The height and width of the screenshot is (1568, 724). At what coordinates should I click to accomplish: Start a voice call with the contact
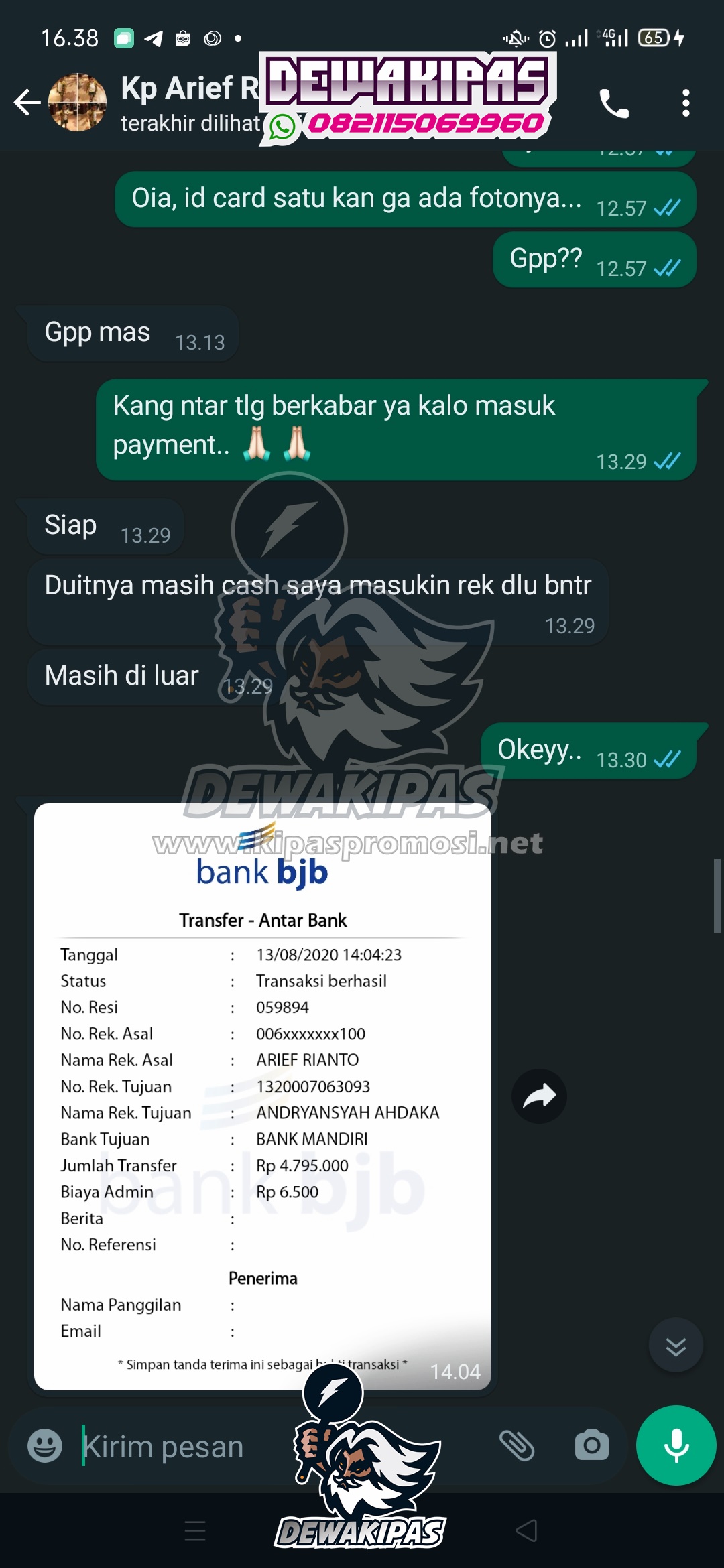[613, 103]
